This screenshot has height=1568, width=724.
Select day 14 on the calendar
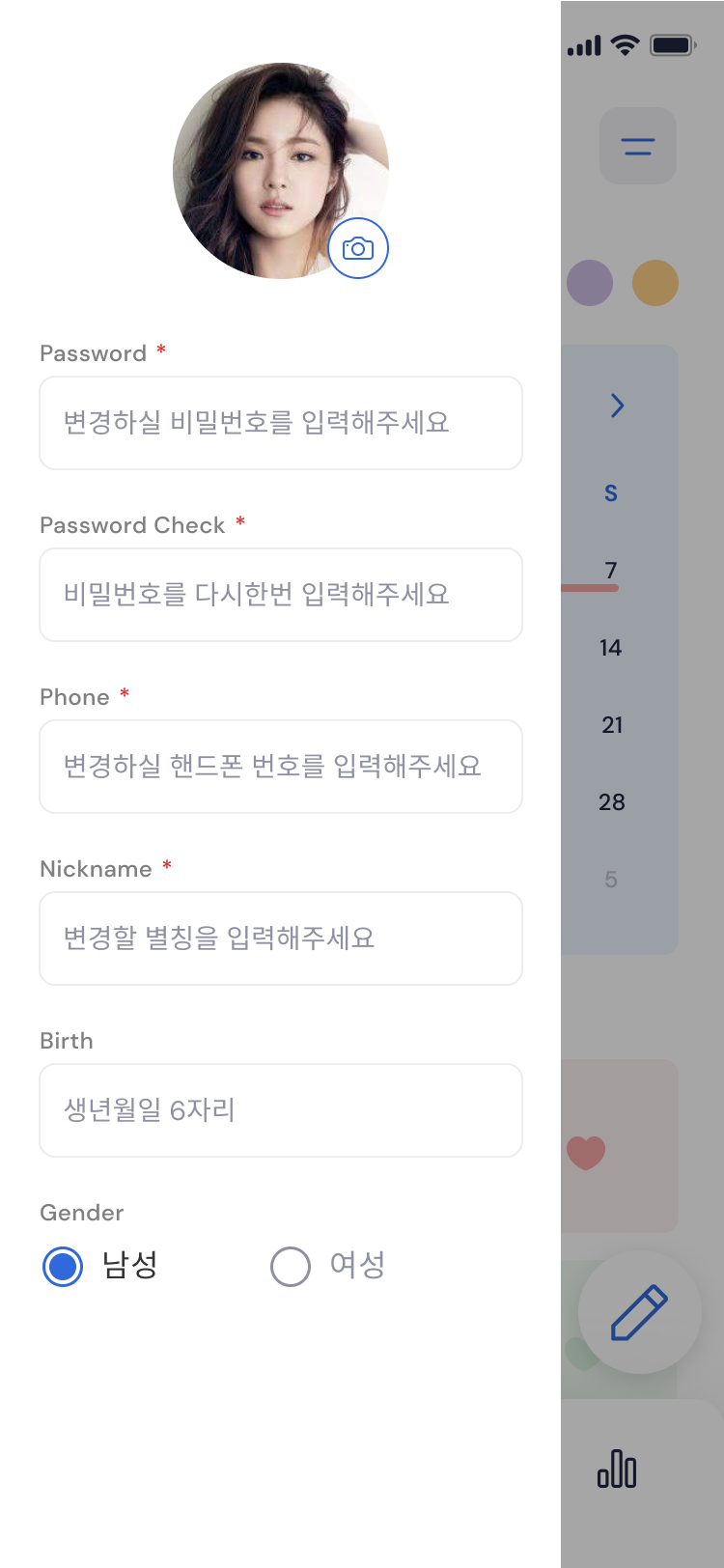click(x=611, y=648)
